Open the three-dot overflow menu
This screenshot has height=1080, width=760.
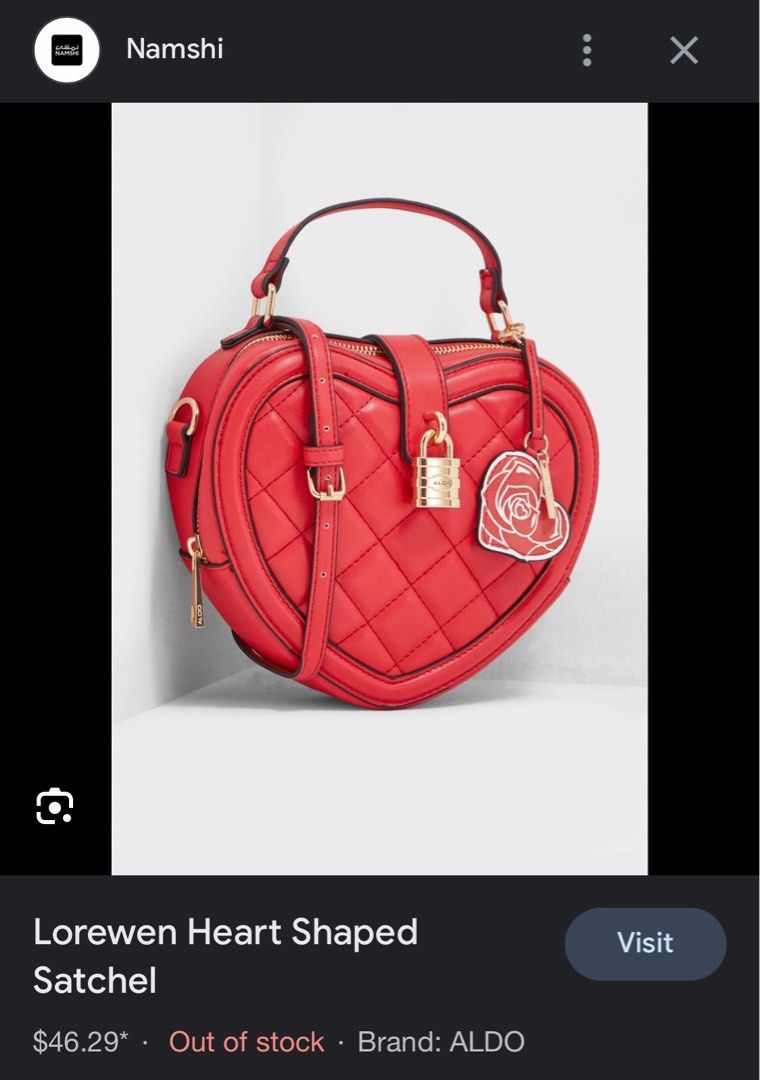coord(587,50)
